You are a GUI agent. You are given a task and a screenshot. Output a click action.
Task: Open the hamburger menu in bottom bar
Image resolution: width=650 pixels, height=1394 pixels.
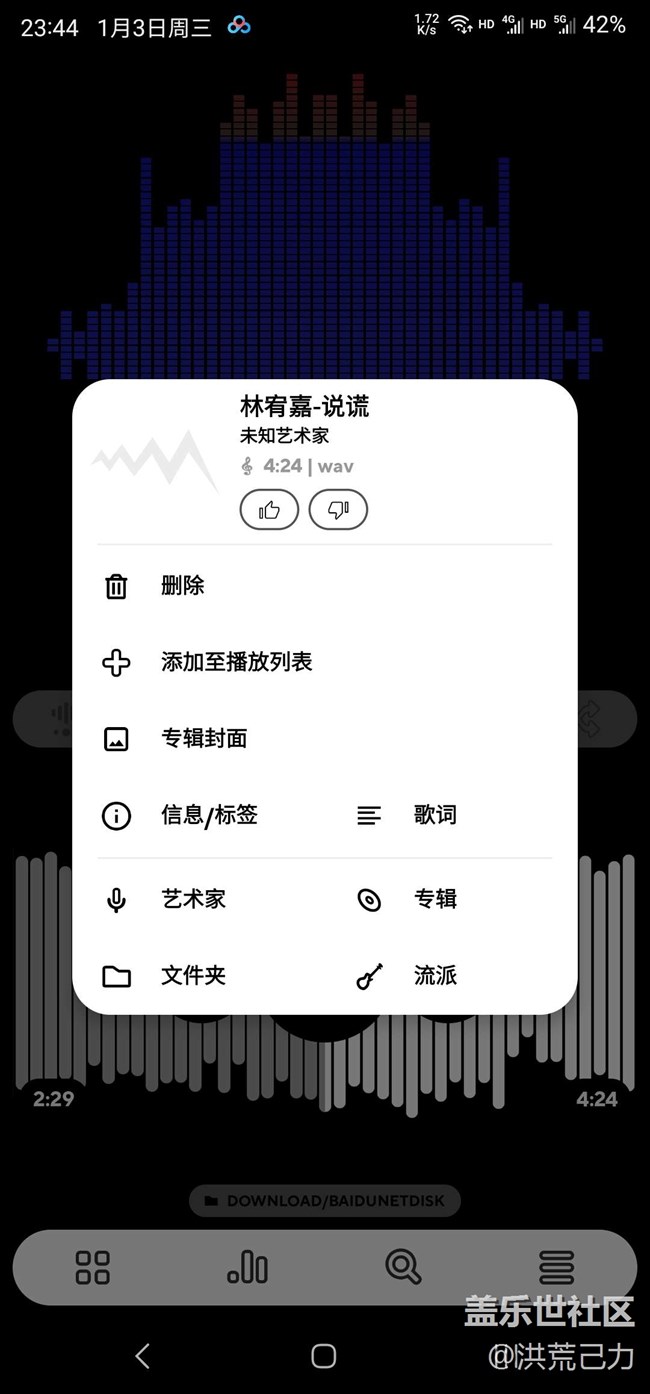coord(557,1267)
